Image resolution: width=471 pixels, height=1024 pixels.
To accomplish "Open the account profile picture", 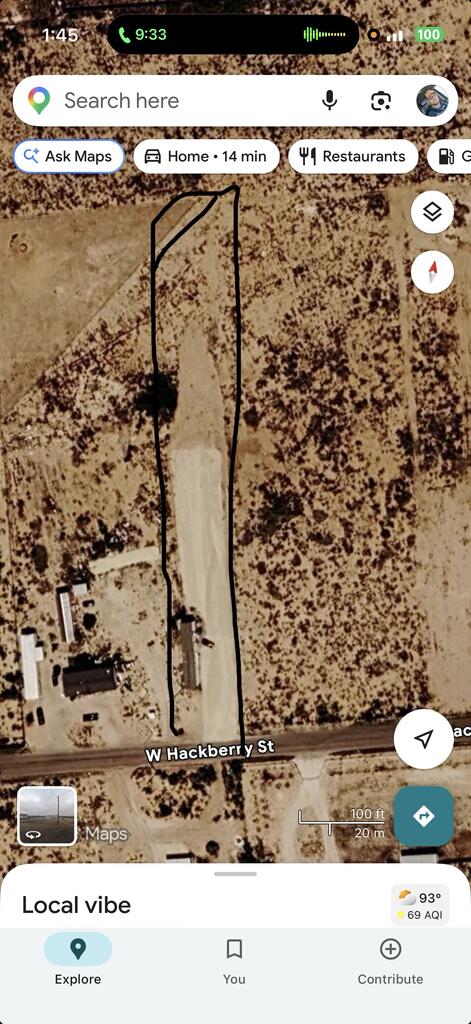I will click(x=432, y=101).
